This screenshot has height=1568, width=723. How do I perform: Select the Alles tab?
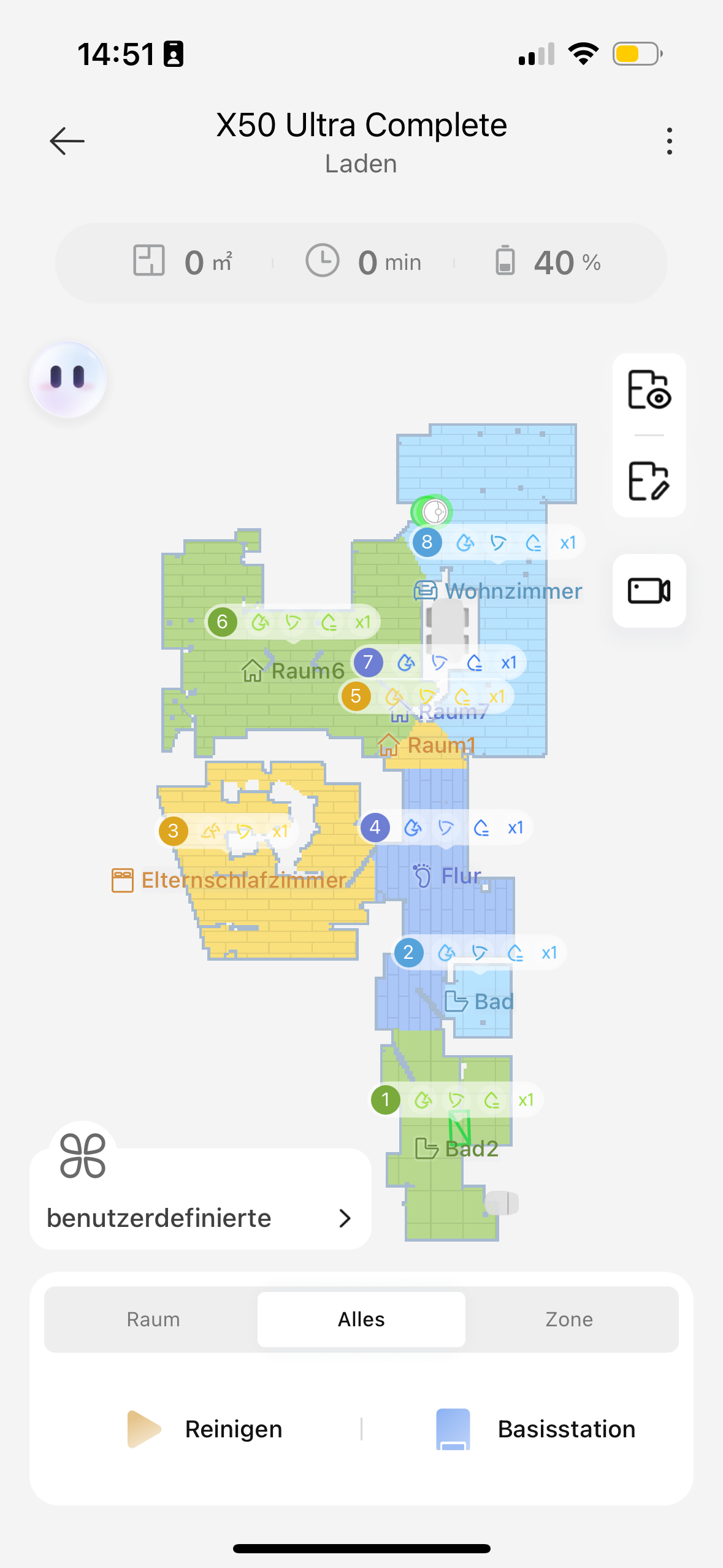[x=361, y=1320]
